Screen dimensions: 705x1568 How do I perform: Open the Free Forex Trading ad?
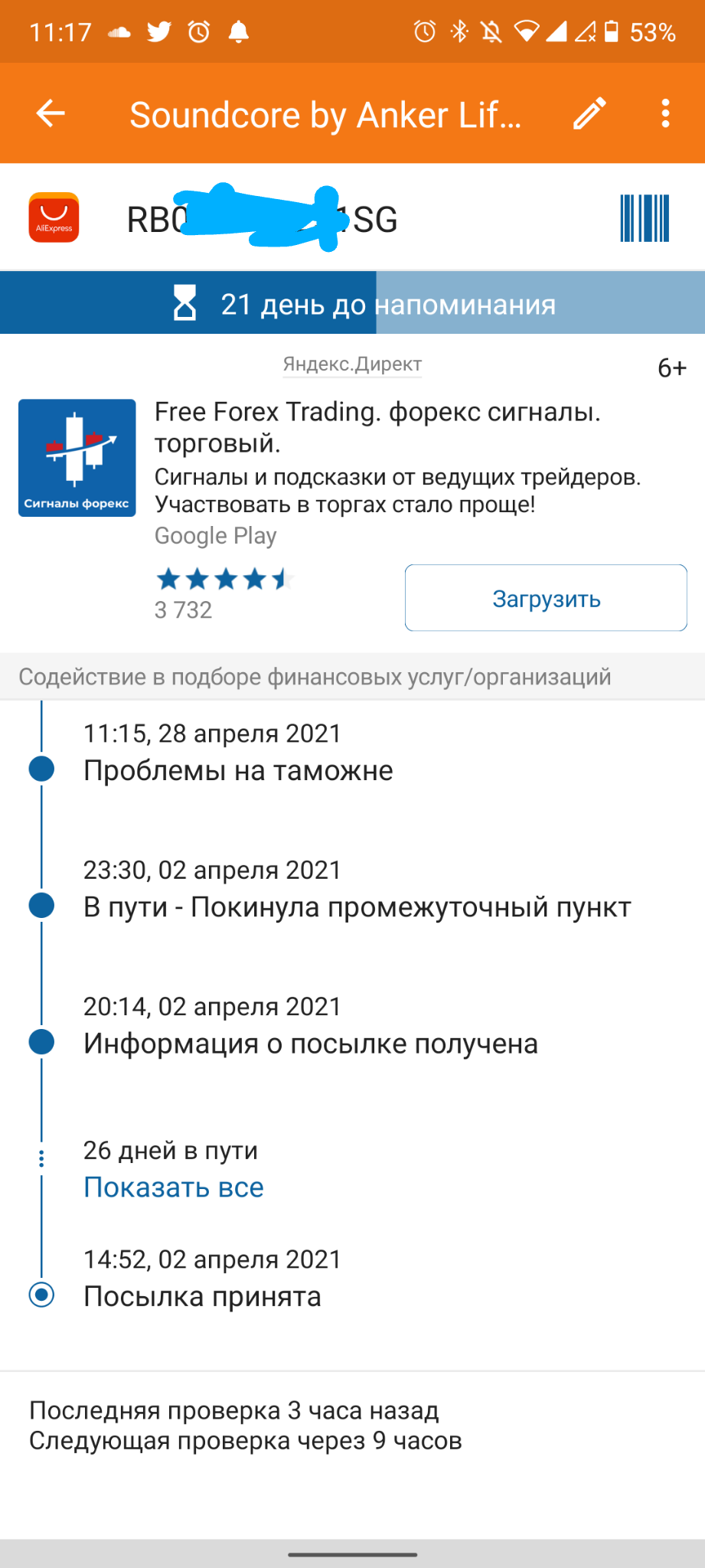(x=377, y=427)
